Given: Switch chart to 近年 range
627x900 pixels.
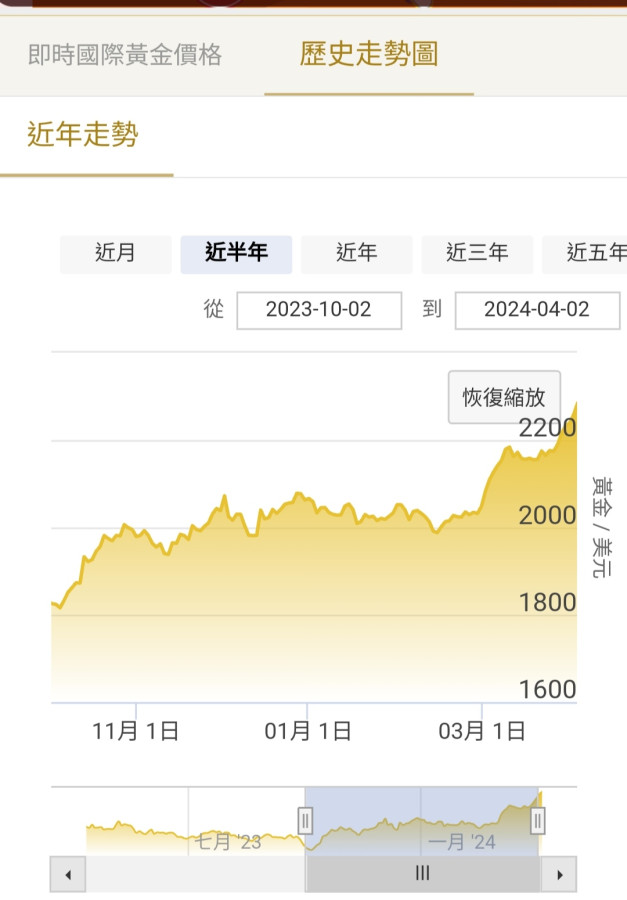Looking at the screenshot, I should coord(356,254).
